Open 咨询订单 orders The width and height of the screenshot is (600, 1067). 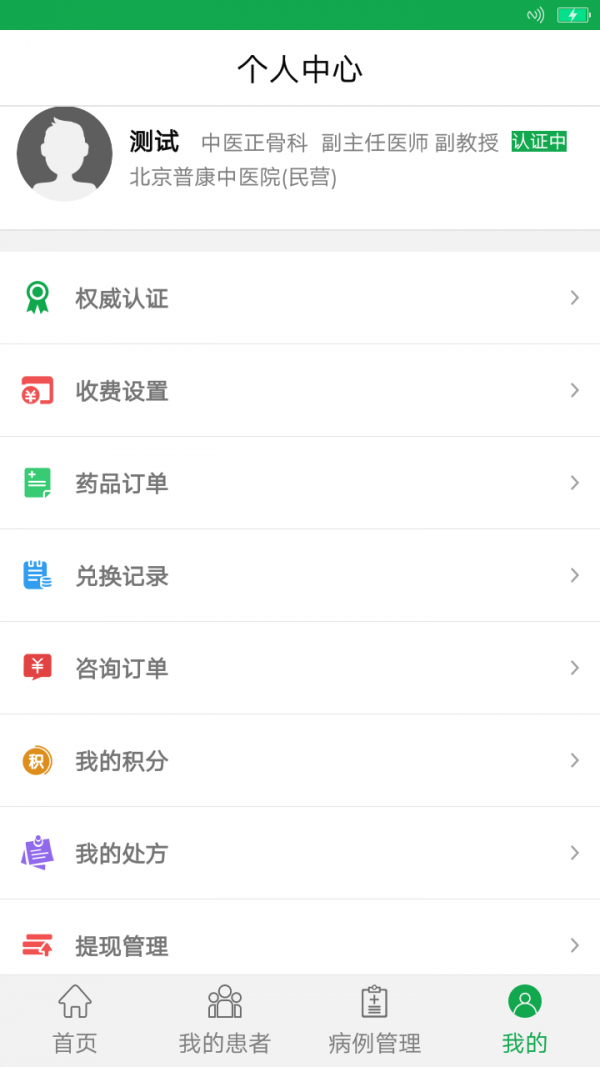[x=300, y=668]
